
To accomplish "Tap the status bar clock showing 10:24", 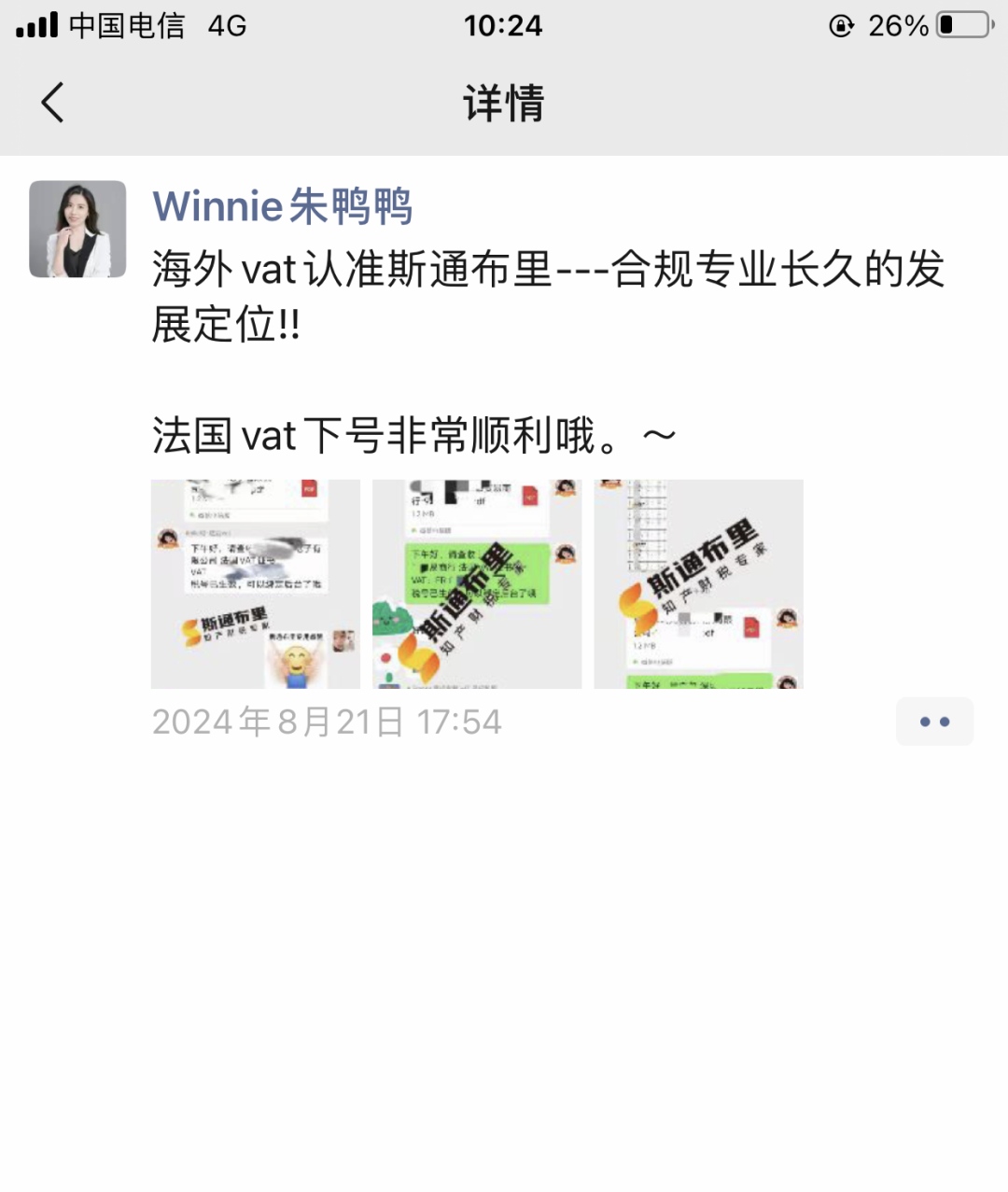I will [x=504, y=26].
